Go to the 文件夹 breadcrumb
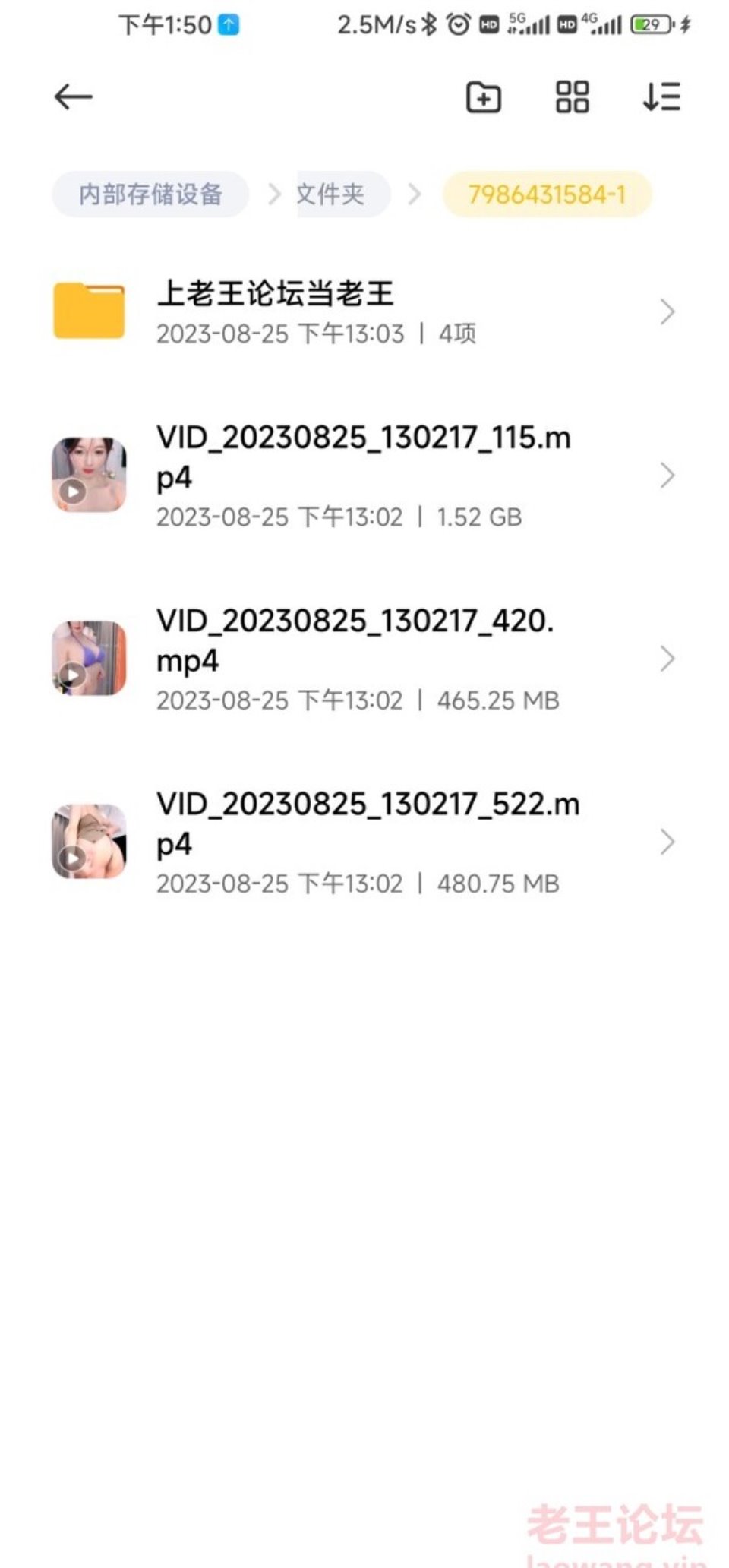This screenshot has width=729, height=1568. pos(331,194)
